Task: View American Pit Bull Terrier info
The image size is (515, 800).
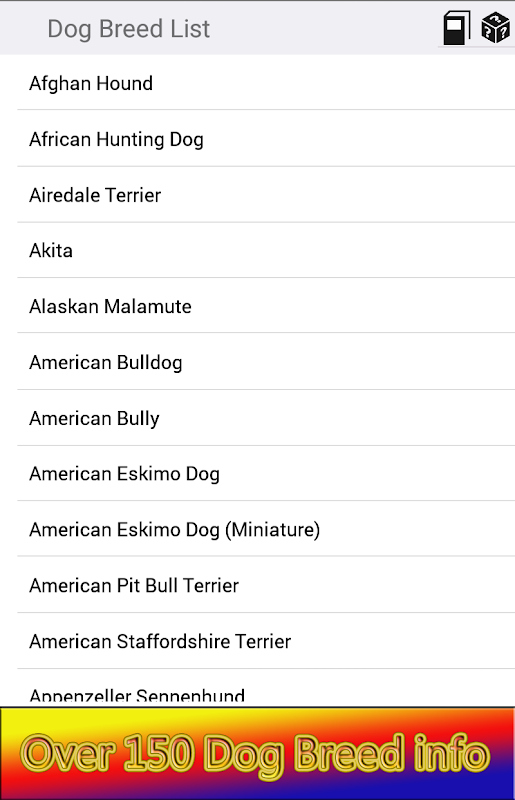Action: pos(257,585)
